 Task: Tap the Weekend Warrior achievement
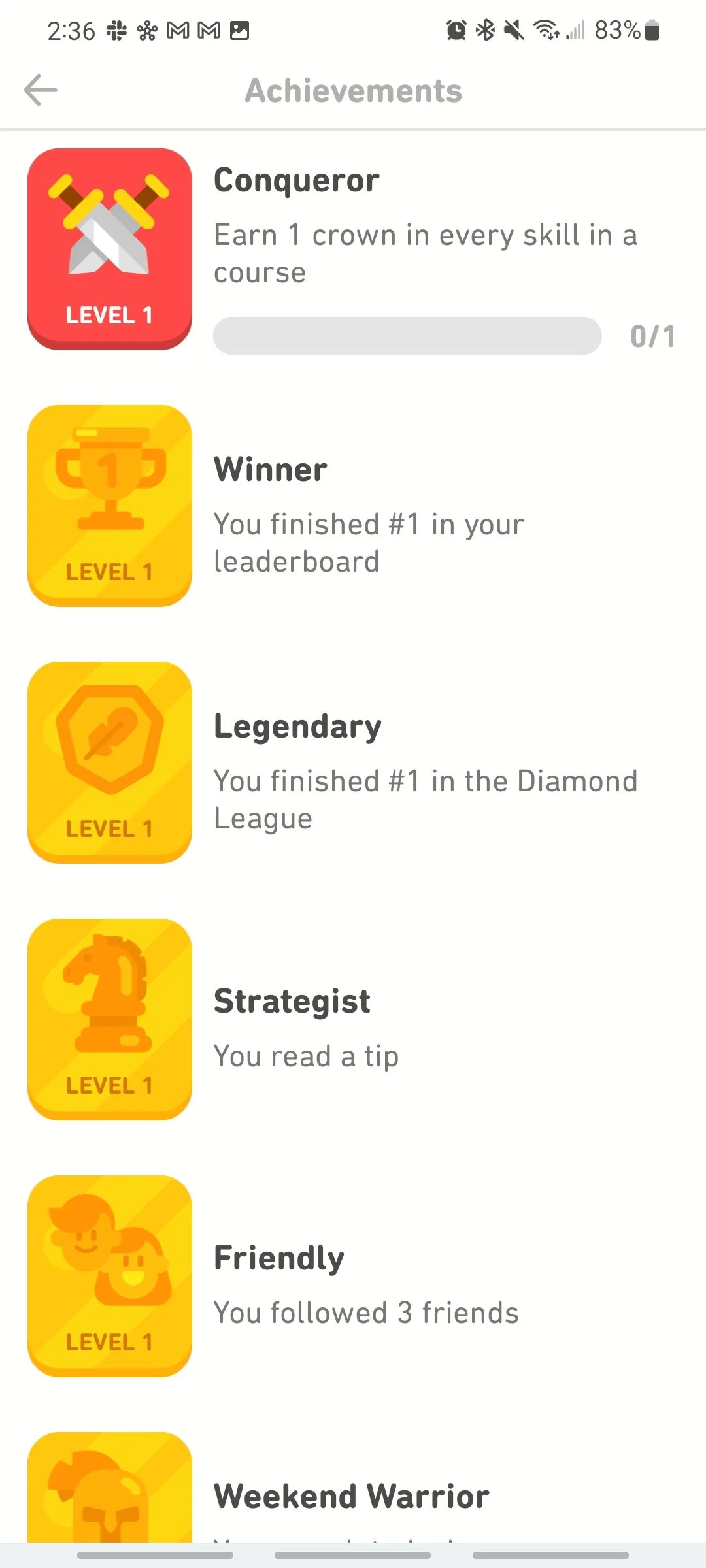tap(353, 1486)
